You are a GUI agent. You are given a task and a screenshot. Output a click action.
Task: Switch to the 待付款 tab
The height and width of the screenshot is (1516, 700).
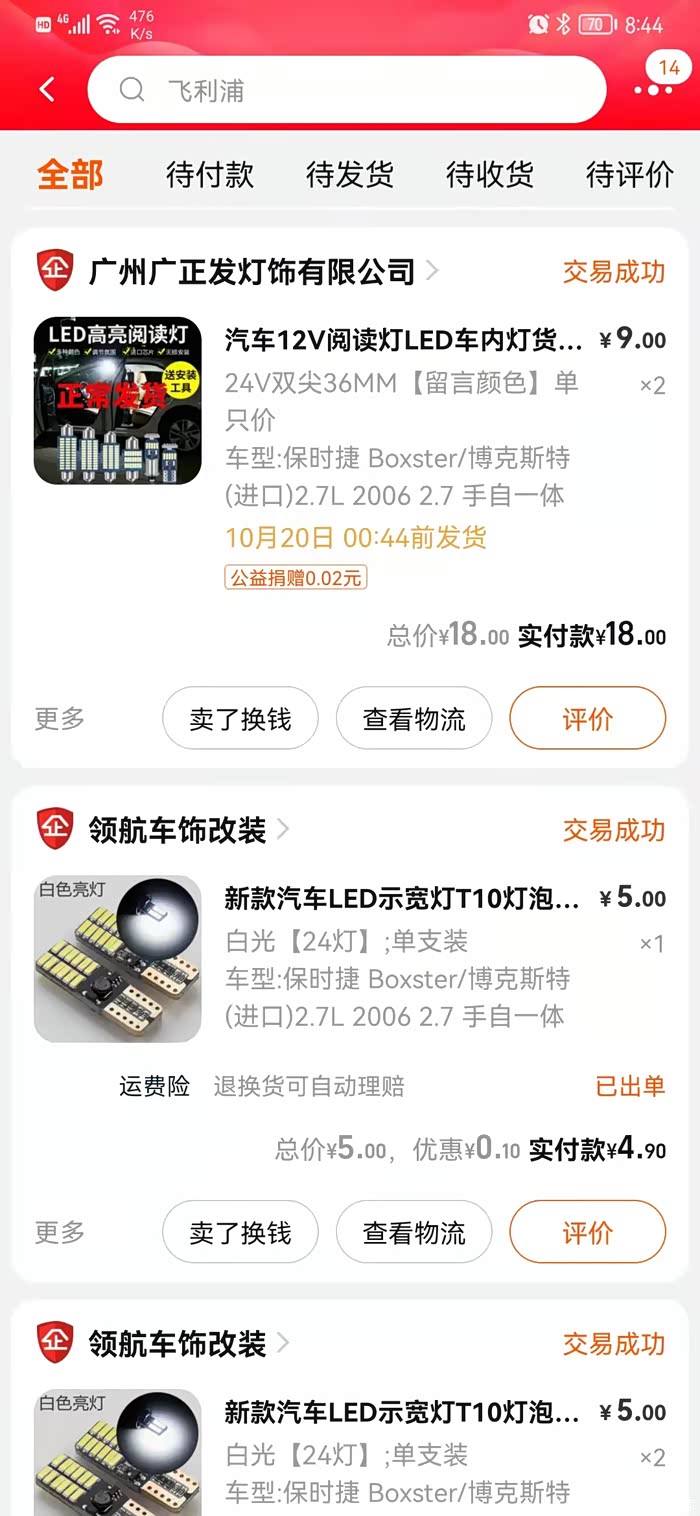210,175
